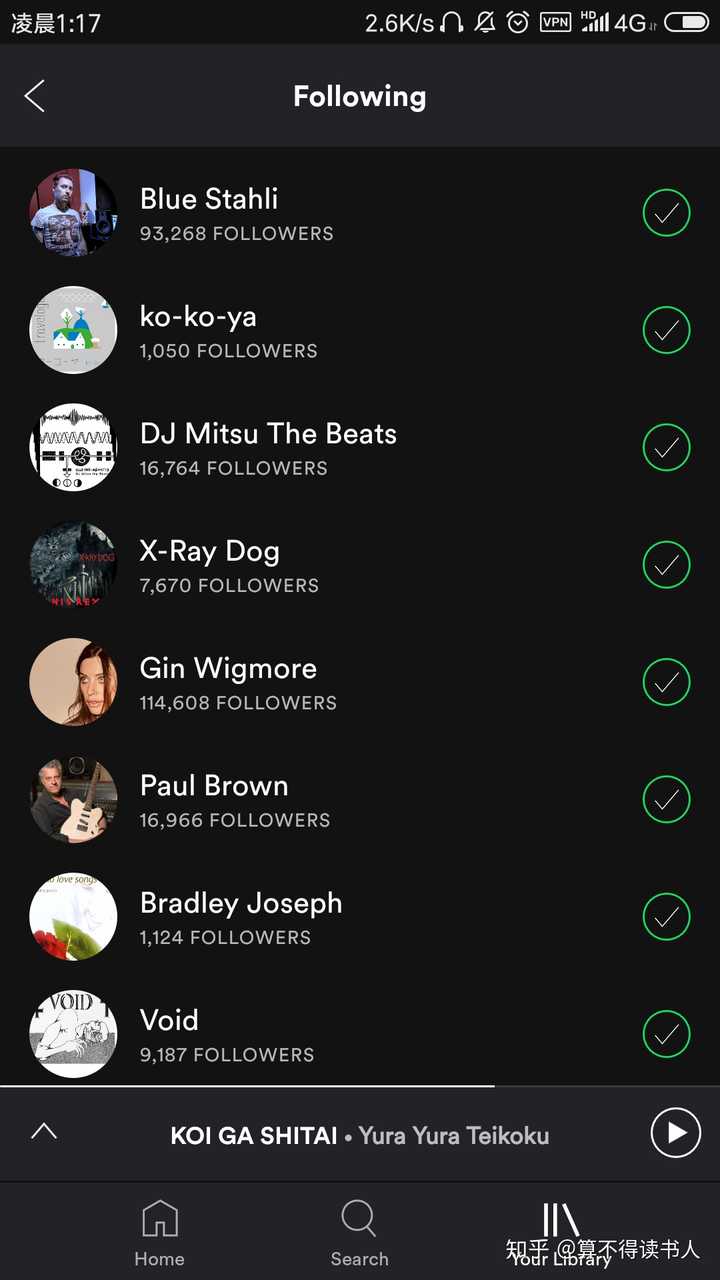
Task: Play KOI GA SHITAI in the mini player
Action: click(676, 1133)
